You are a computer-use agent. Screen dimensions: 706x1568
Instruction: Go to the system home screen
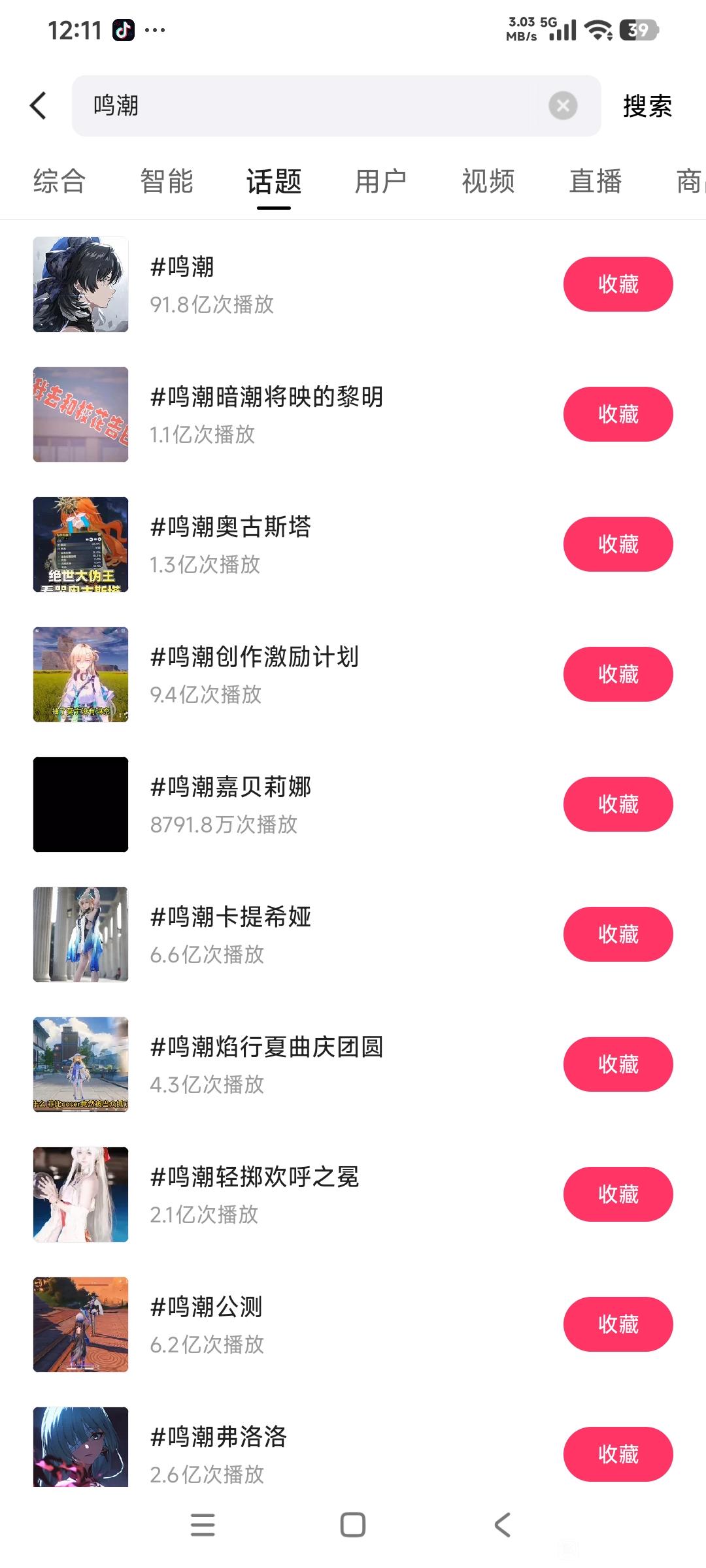pos(353,1525)
